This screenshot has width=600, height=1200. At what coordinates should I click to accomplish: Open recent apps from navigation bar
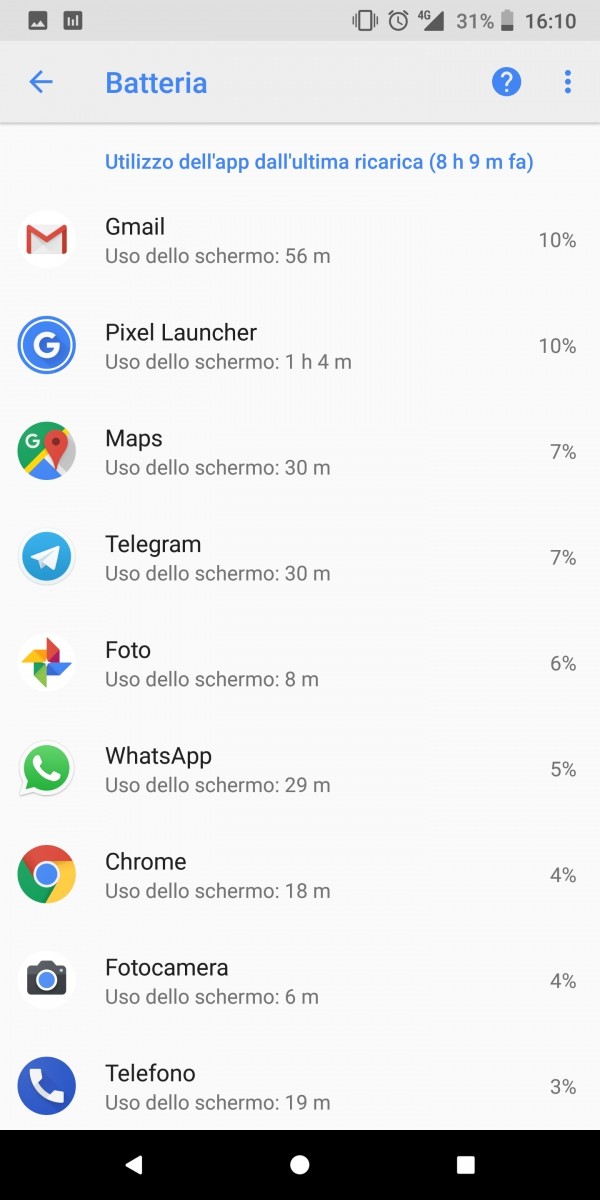click(465, 1164)
